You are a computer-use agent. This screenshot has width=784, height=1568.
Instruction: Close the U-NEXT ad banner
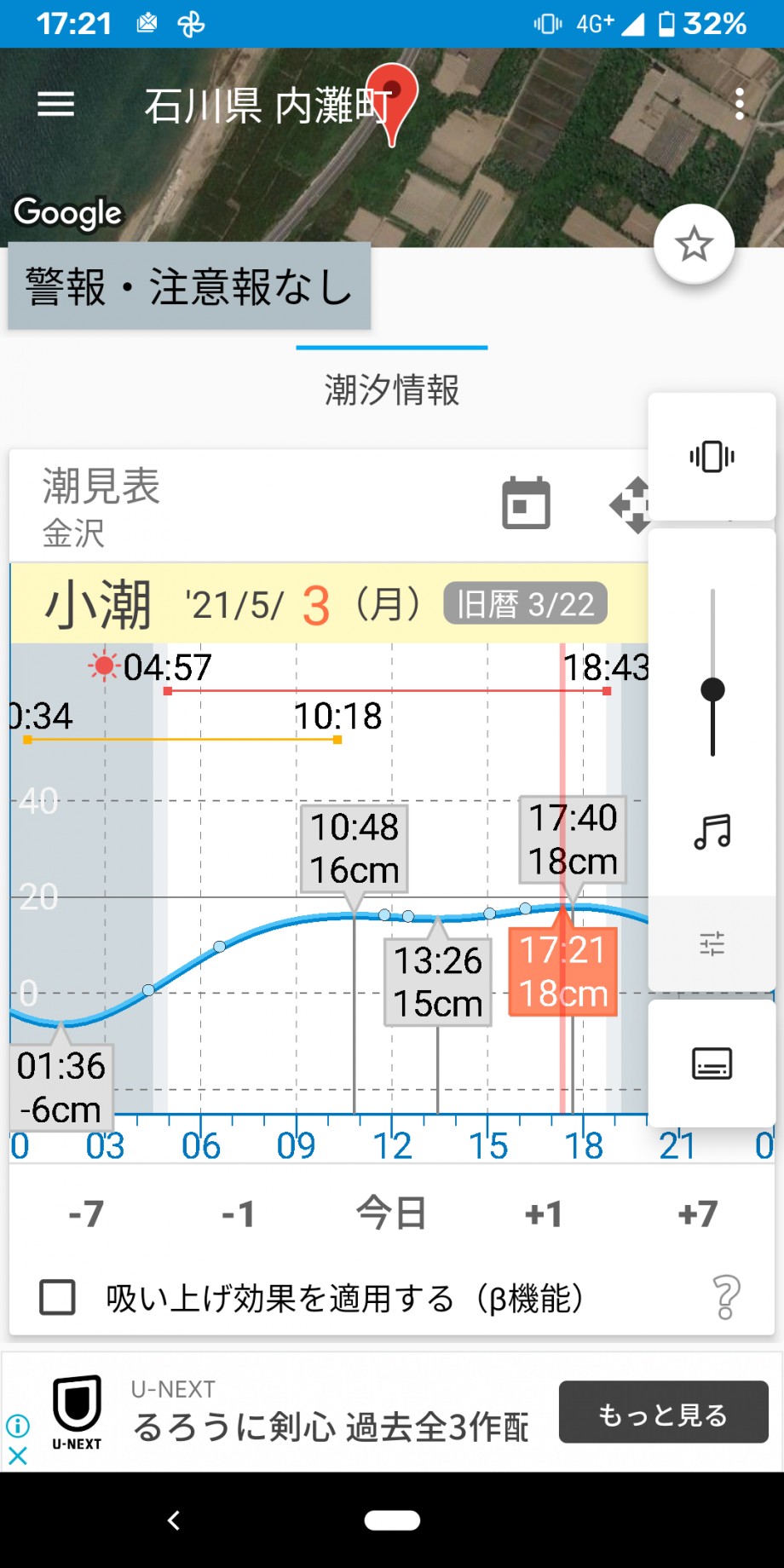[x=18, y=1456]
